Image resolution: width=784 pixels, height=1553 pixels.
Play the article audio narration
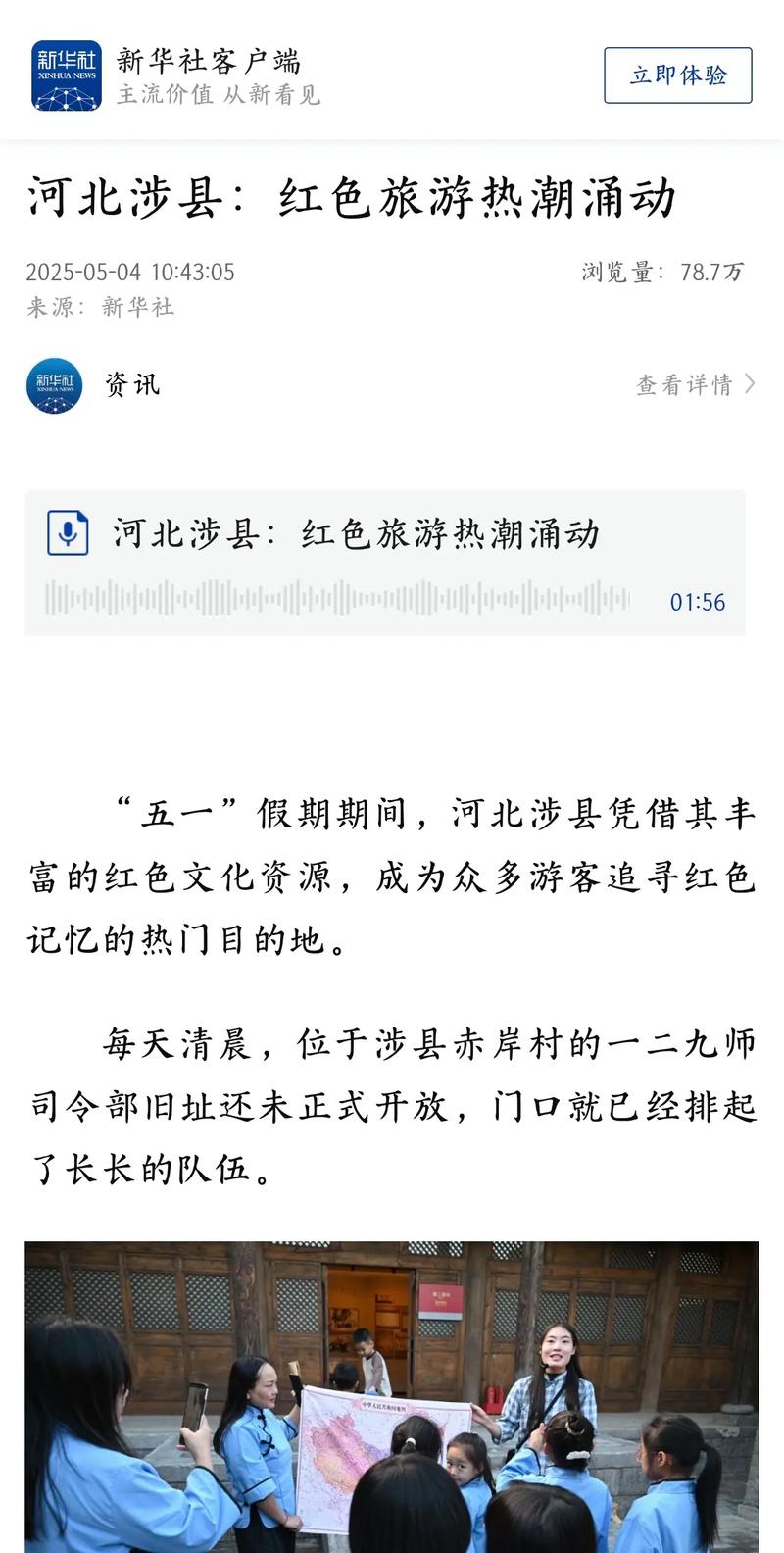click(x=69, y=533)
